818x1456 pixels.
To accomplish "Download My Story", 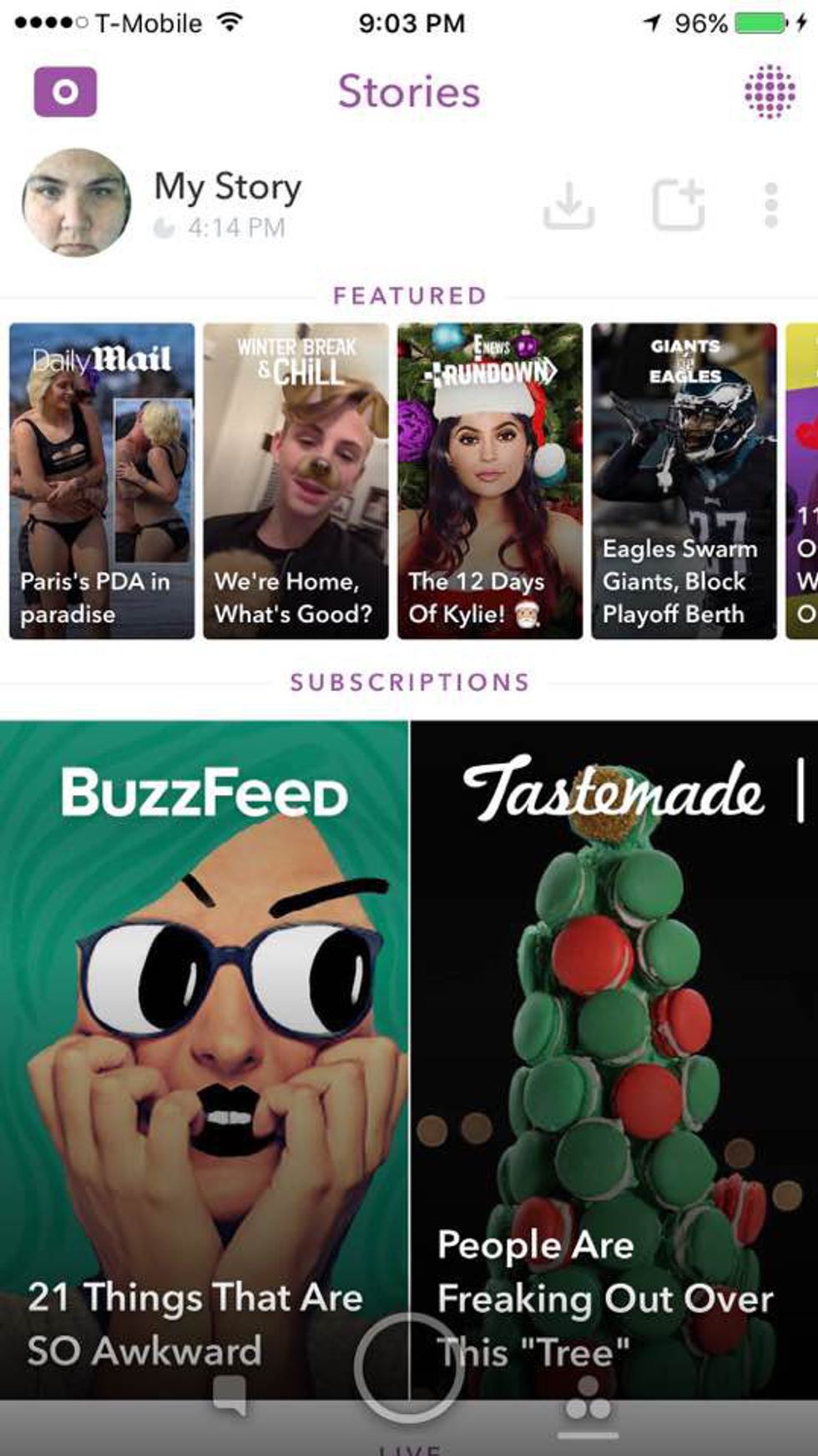I will [568, 204].
